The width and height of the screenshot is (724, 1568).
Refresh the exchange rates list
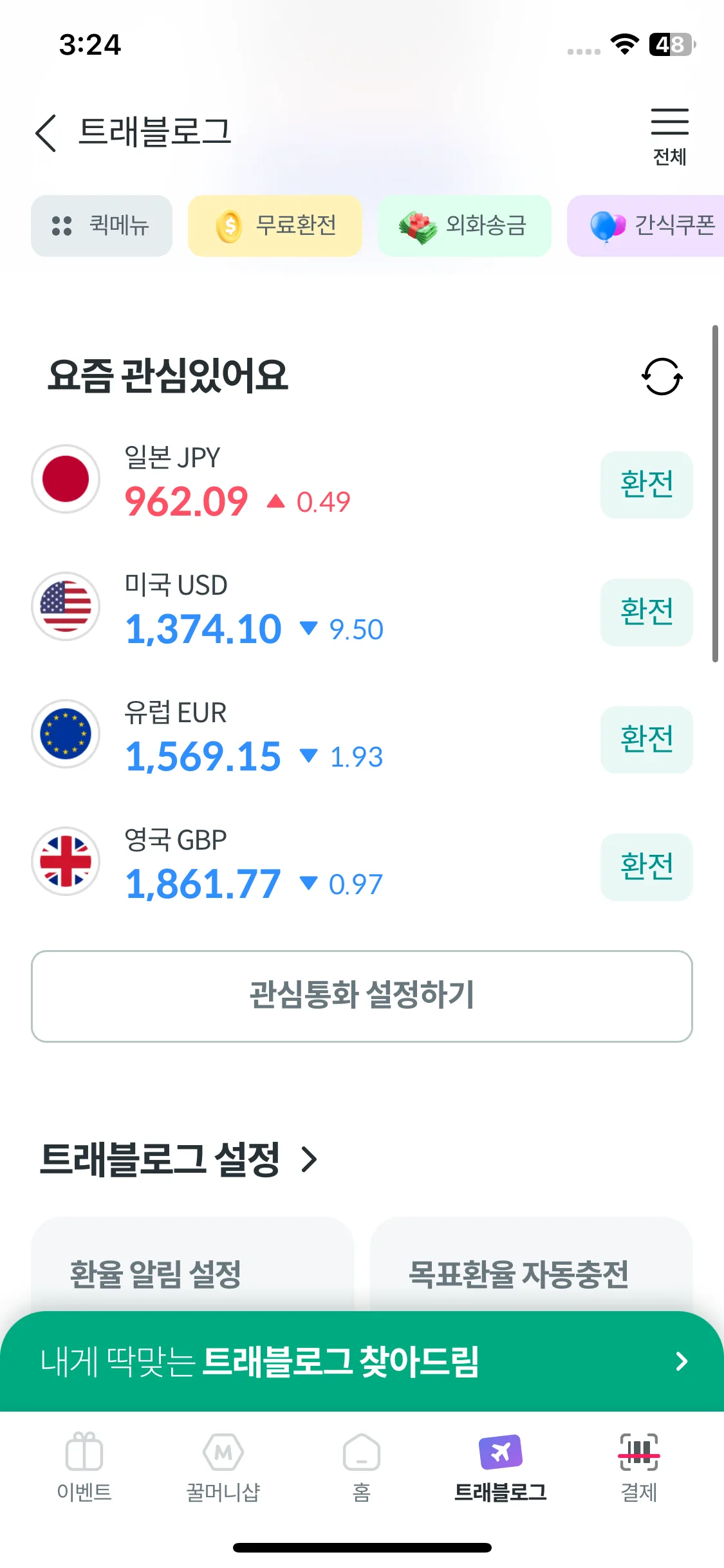(x=662, y=377)
